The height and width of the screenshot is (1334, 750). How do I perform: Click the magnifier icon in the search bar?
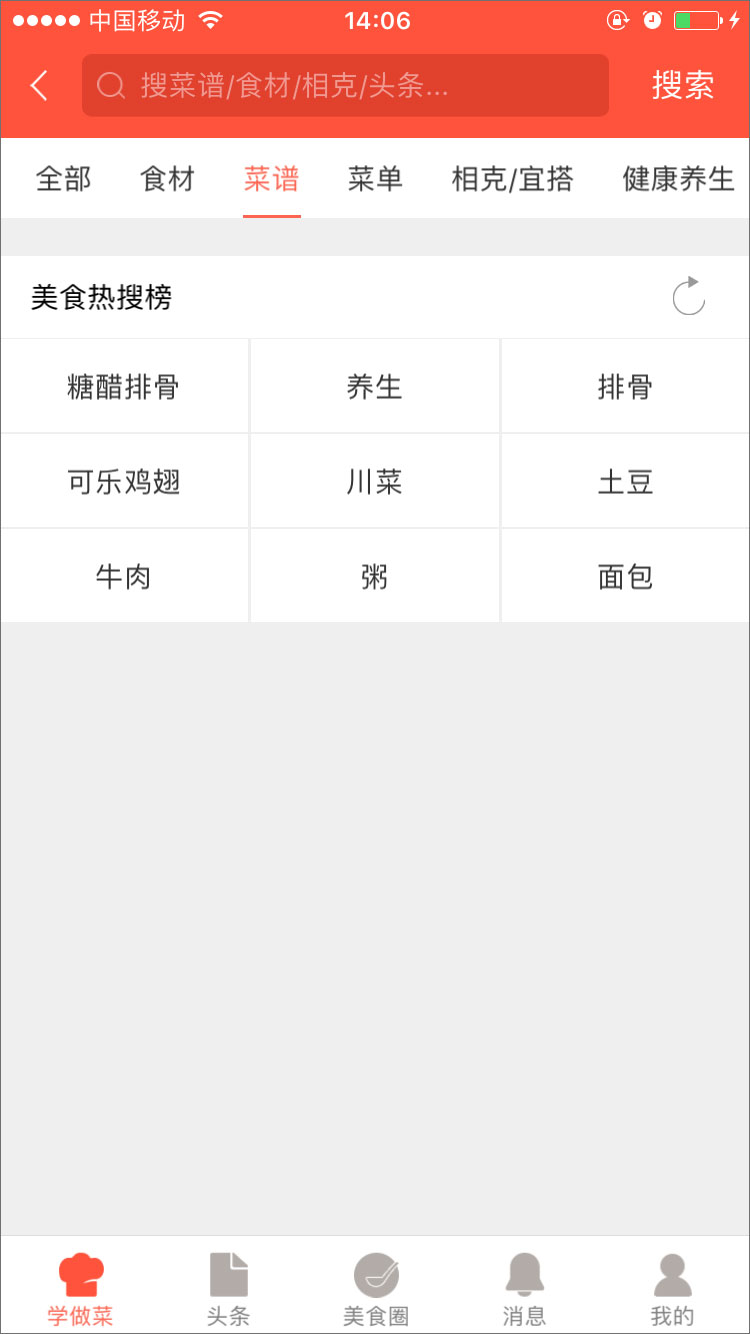click(x=109, y=86)
